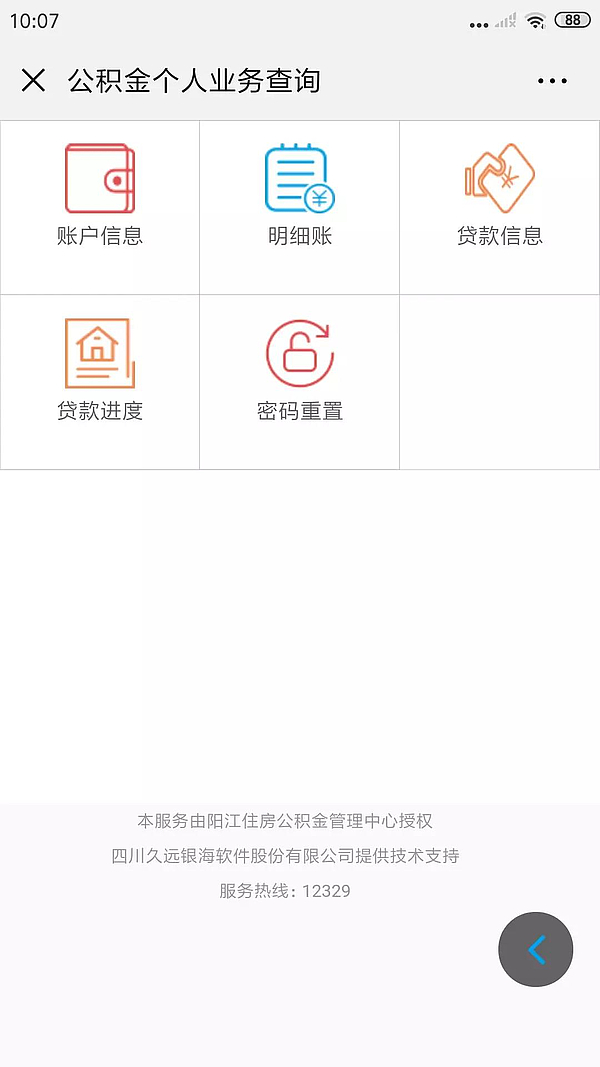Tap the floating back arrow button
The image size is (600, 1067).
(x=536, y=949)
